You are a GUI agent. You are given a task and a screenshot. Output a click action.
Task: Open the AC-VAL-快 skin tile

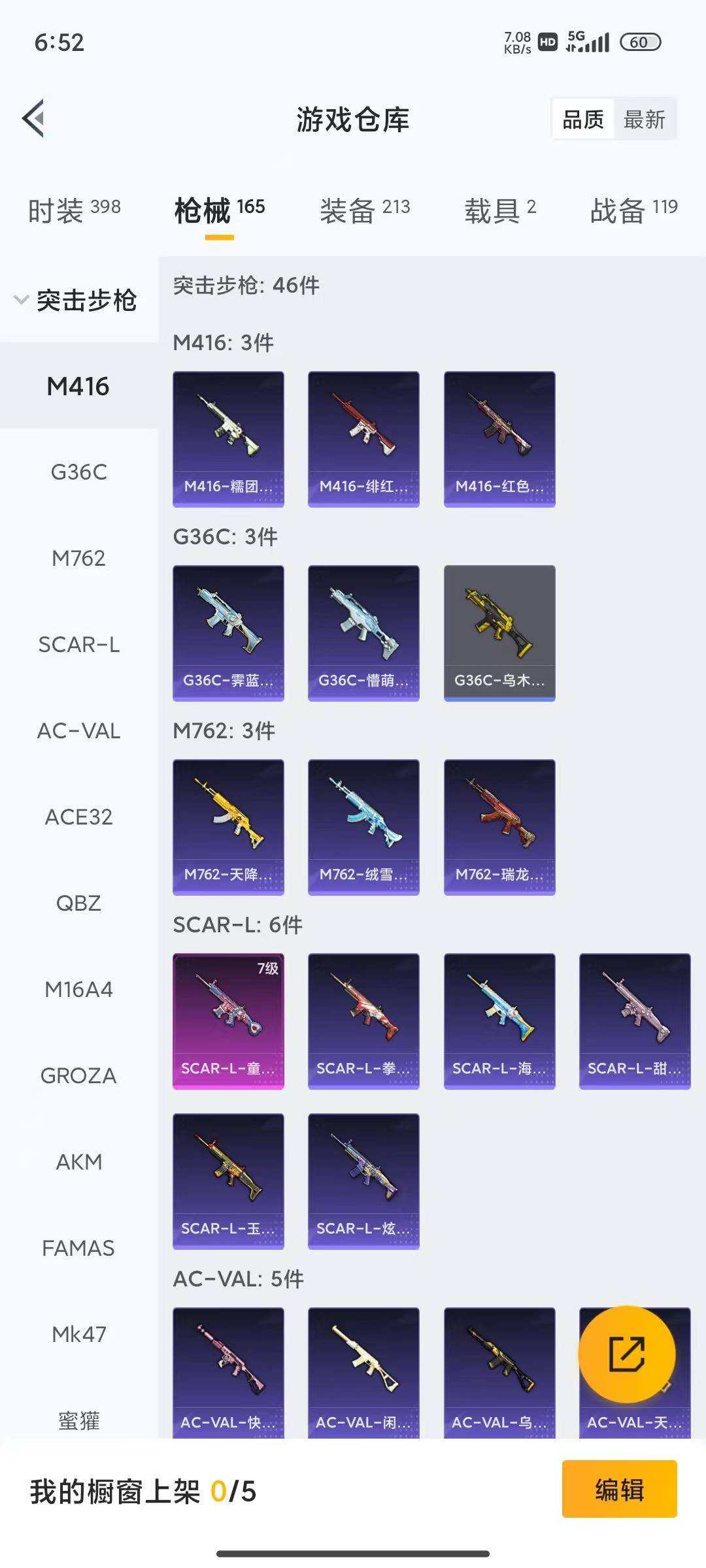coord(228,1372)
